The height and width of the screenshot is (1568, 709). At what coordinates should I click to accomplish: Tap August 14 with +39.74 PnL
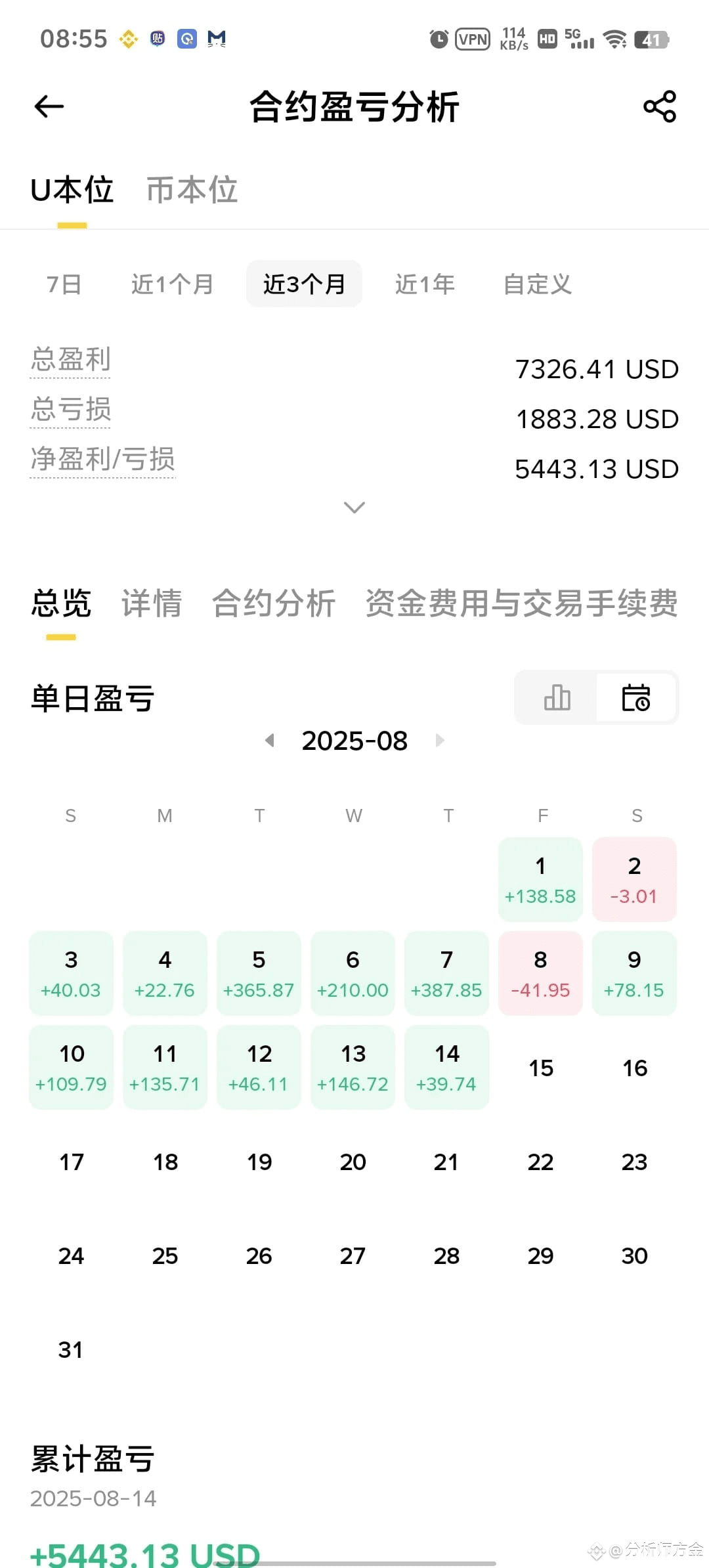[x=446, y=1067]
